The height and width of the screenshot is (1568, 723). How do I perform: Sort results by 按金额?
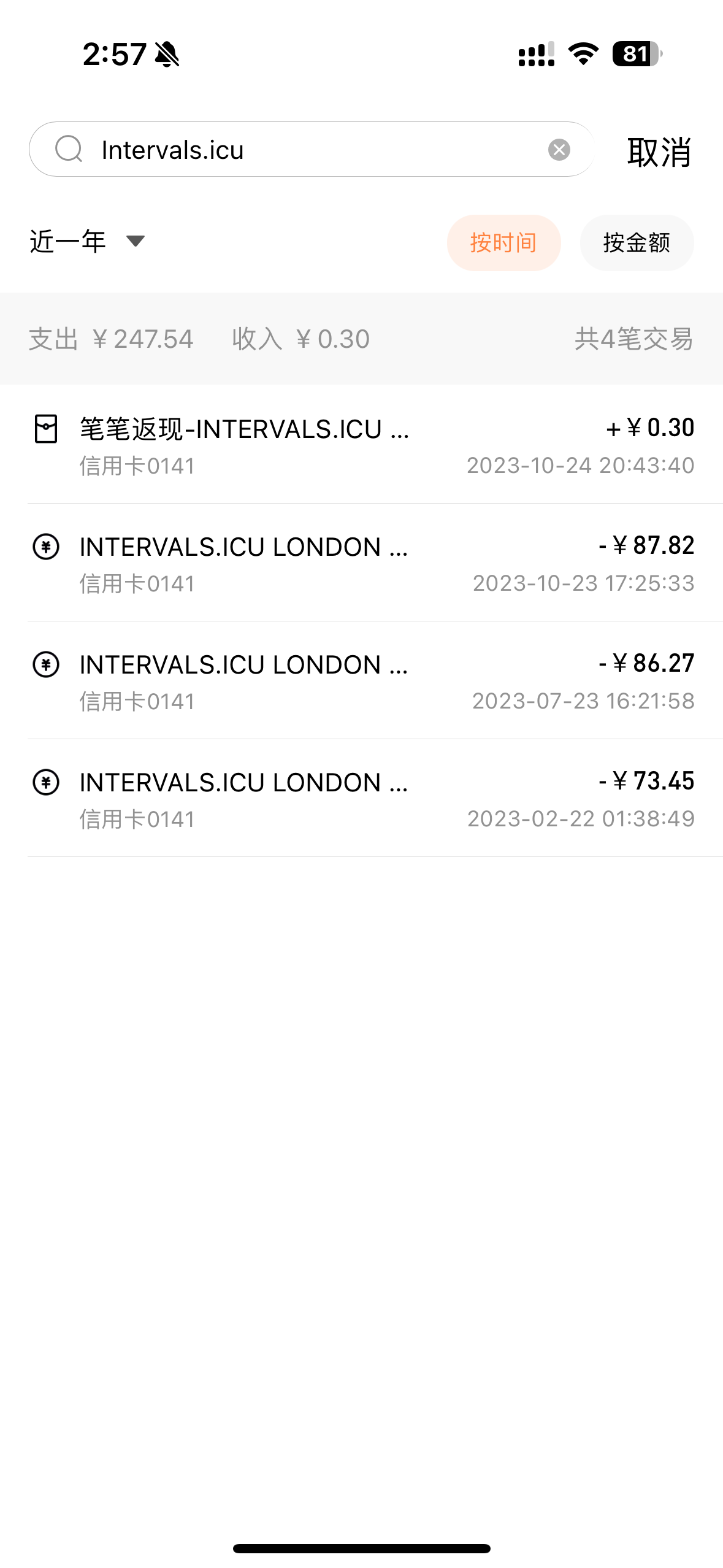pos(637,243)
